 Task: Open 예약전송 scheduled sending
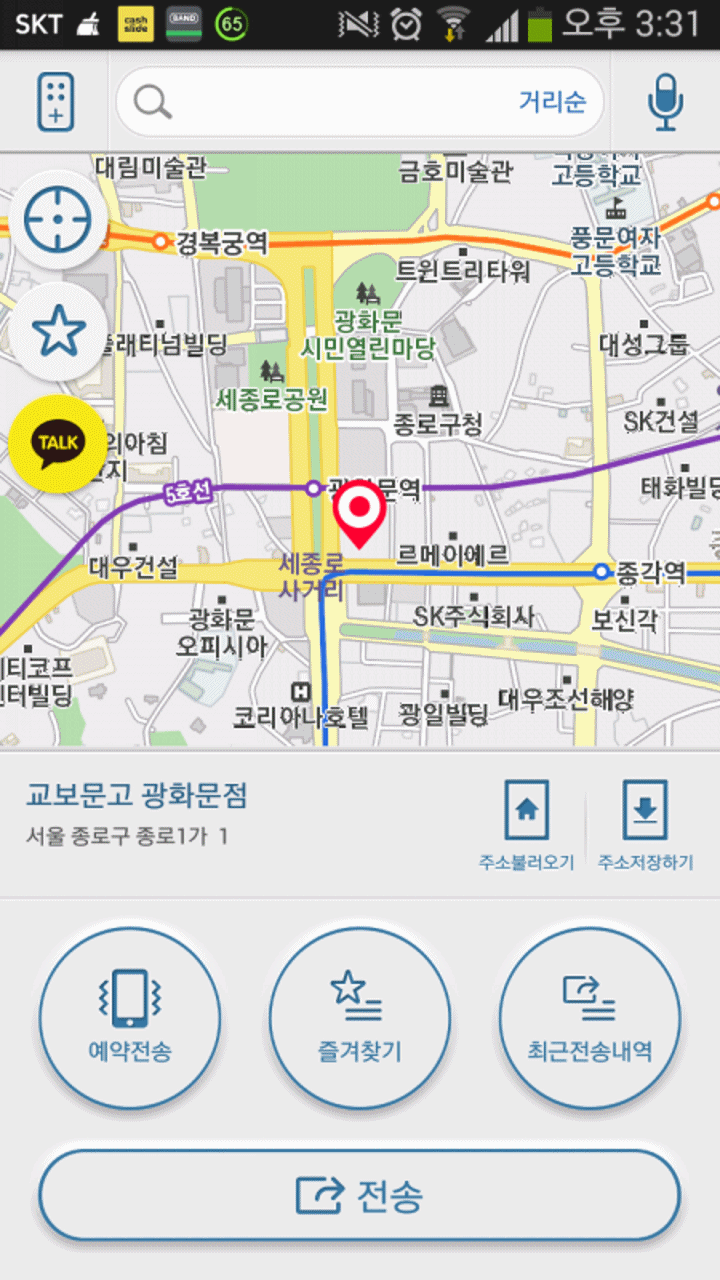click(130, 1018)
